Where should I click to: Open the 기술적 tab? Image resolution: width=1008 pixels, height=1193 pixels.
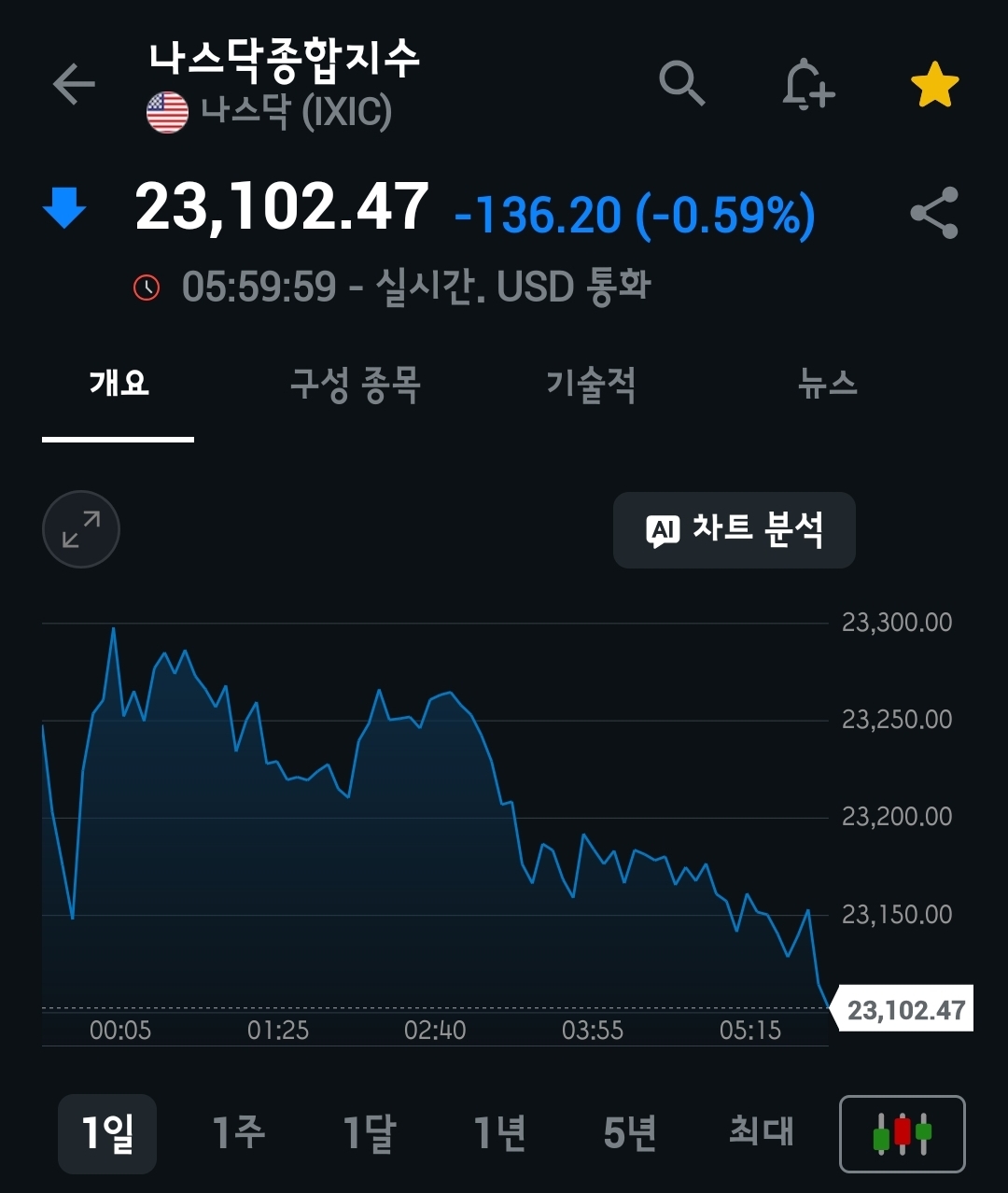[591, 384]
